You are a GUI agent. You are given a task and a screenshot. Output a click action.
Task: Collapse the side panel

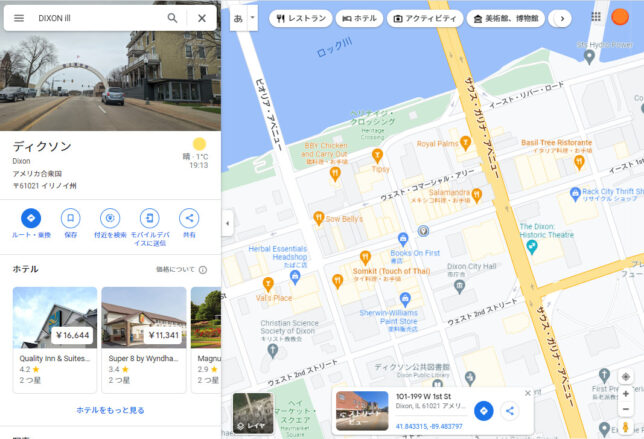(x=227, y=222)
